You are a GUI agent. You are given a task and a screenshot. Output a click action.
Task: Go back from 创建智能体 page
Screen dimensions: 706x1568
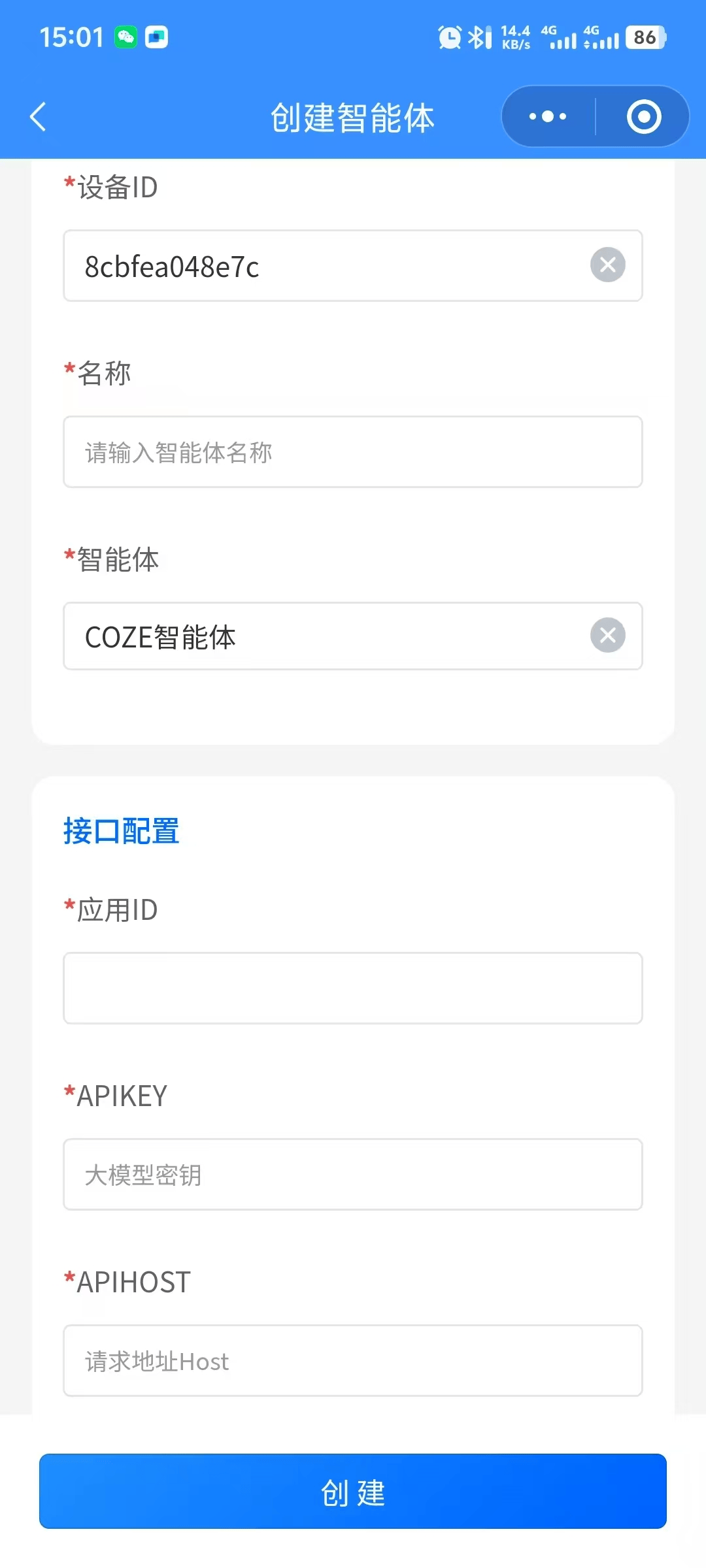tap(38, 117)
